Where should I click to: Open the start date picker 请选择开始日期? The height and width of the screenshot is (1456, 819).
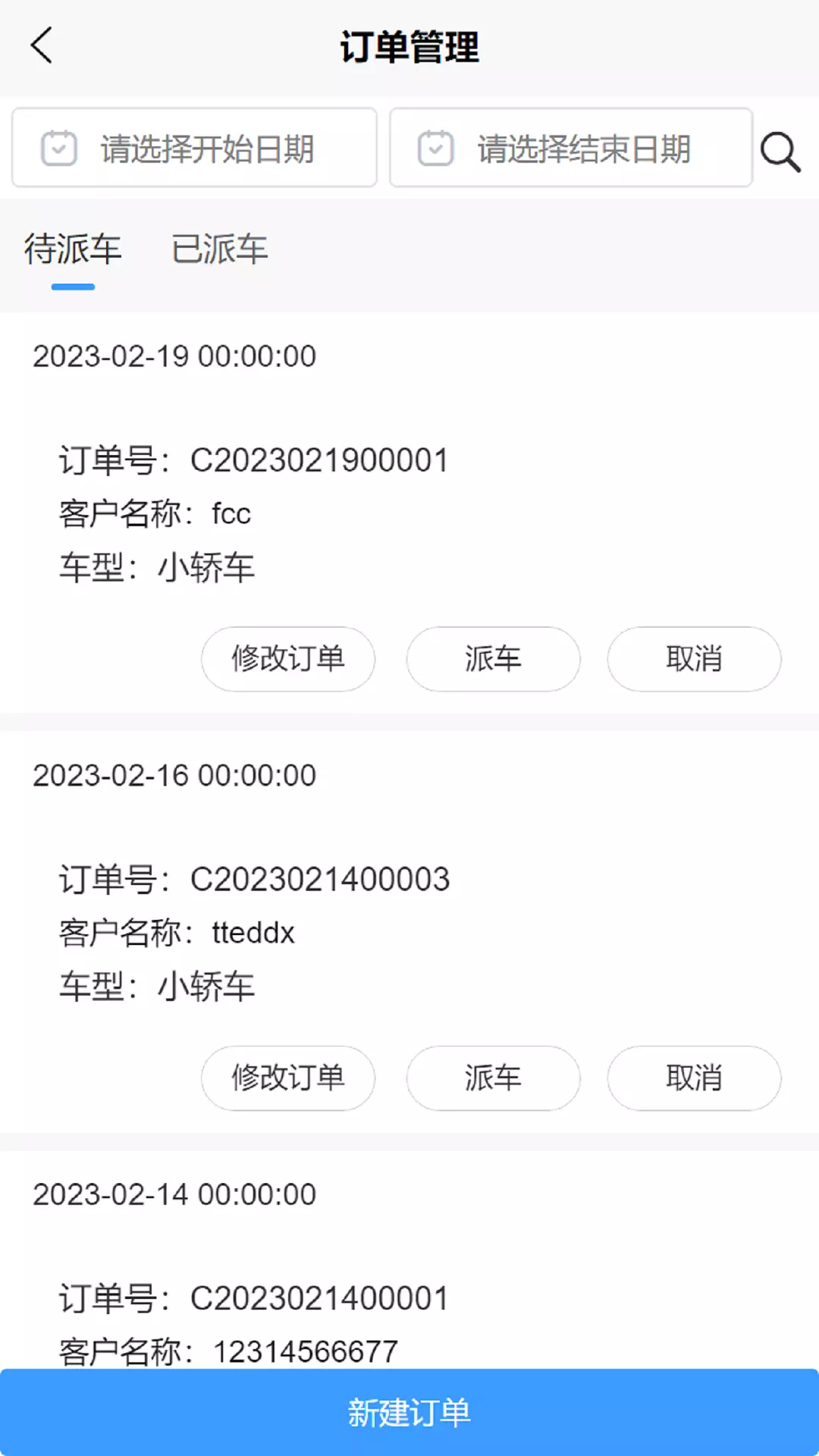click(x=194, y=148)
